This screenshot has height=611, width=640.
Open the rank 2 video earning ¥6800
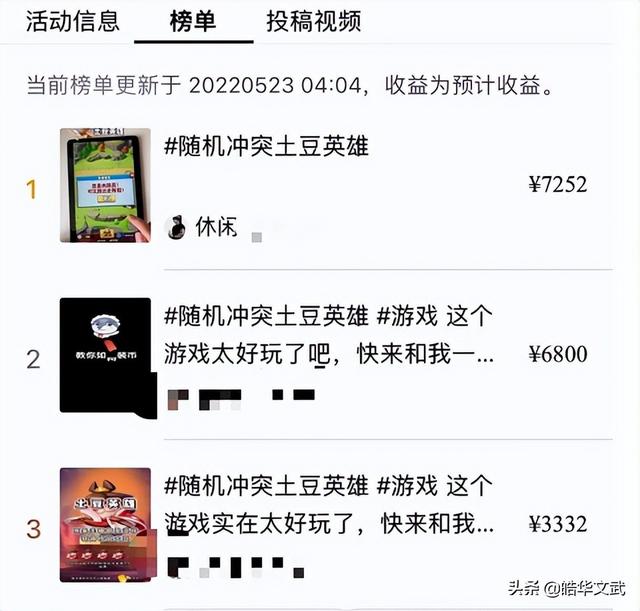point(105,355)
